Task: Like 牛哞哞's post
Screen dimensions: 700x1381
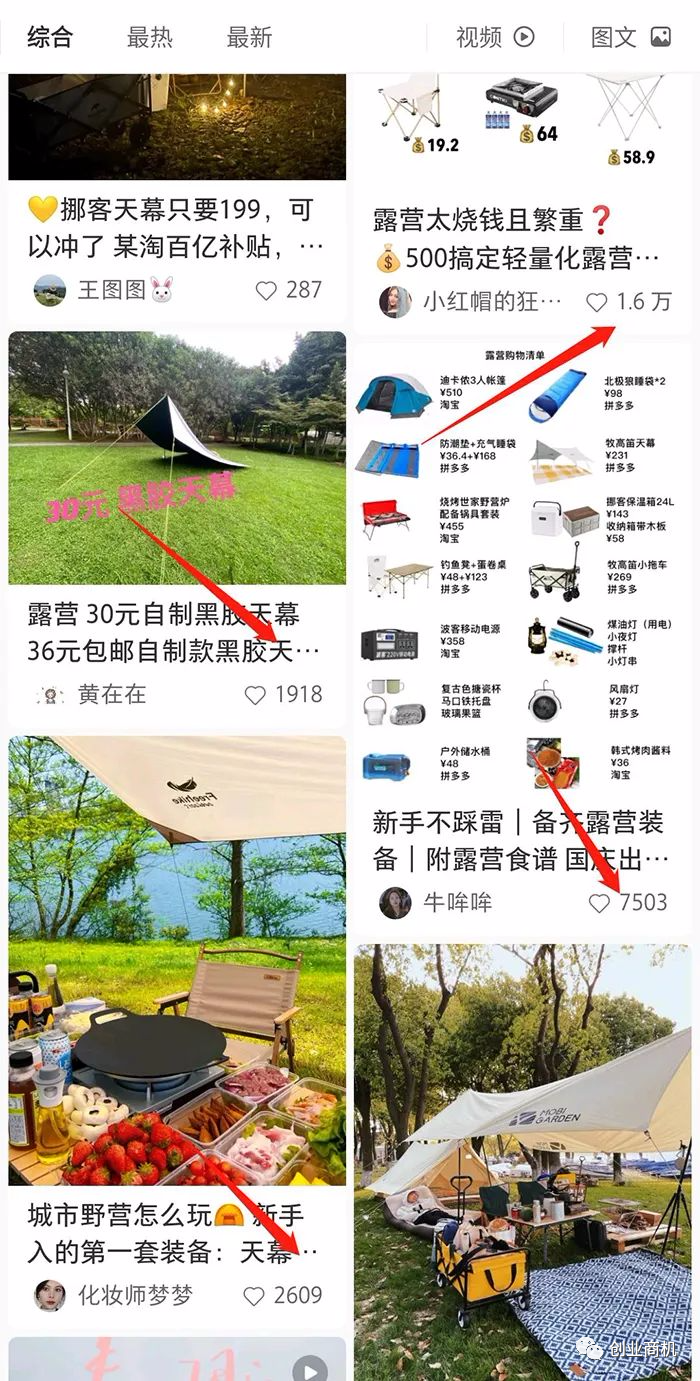Action: [x=599, y=903]
